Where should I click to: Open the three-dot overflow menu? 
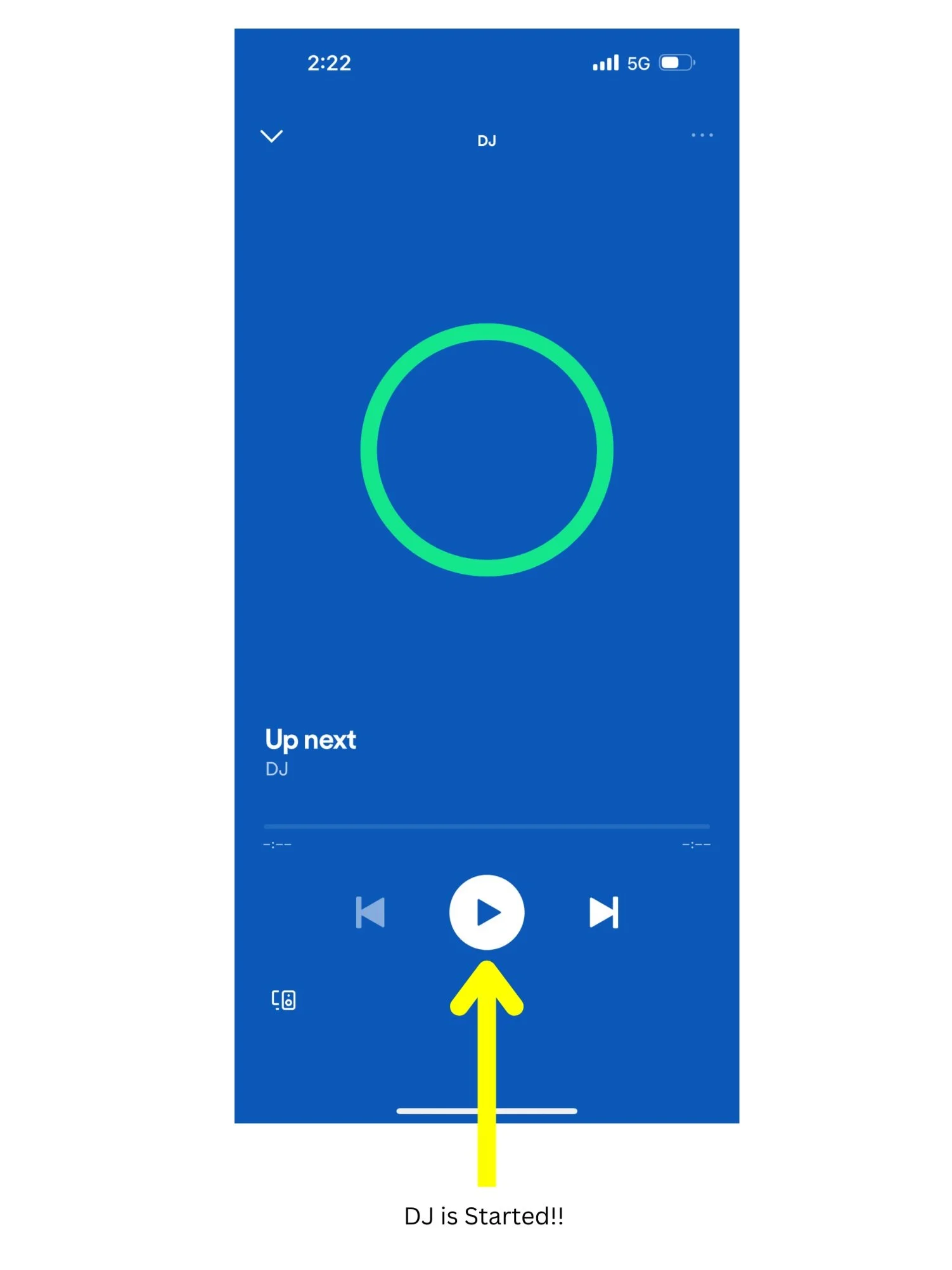(702, 135)
